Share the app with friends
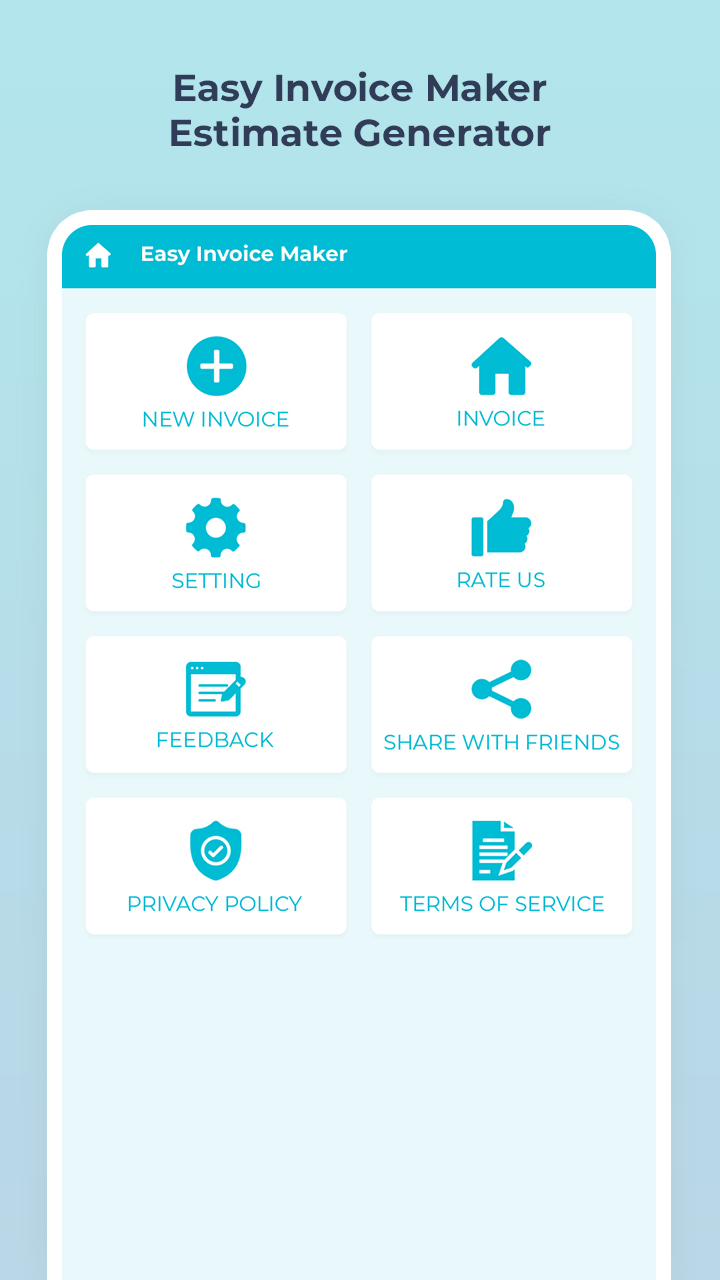This screenshot has width=720, height=1280. click(501, 704)
